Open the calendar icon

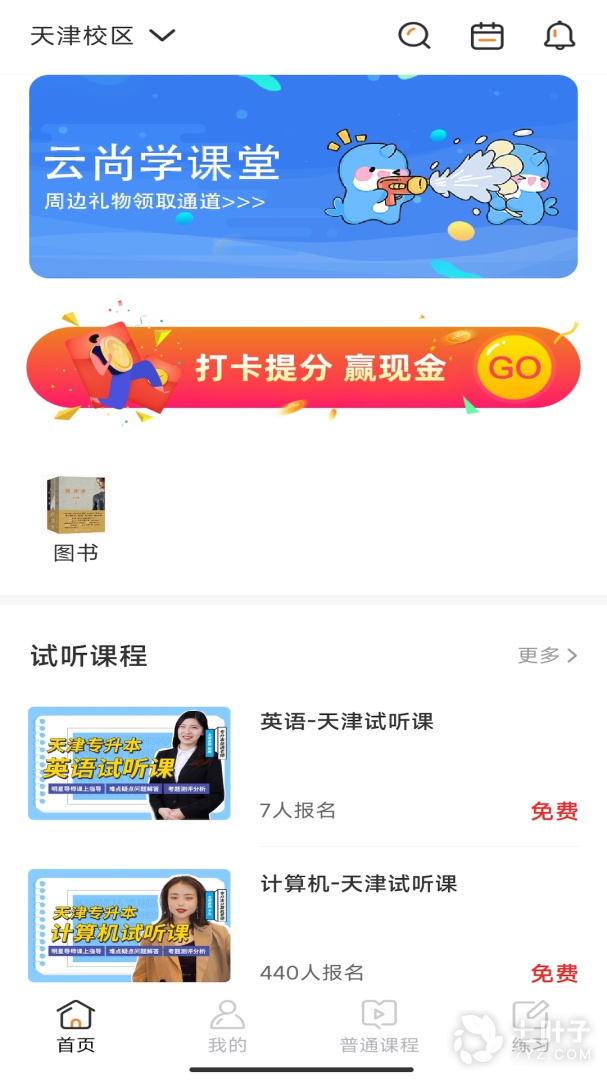pos(487,36)
